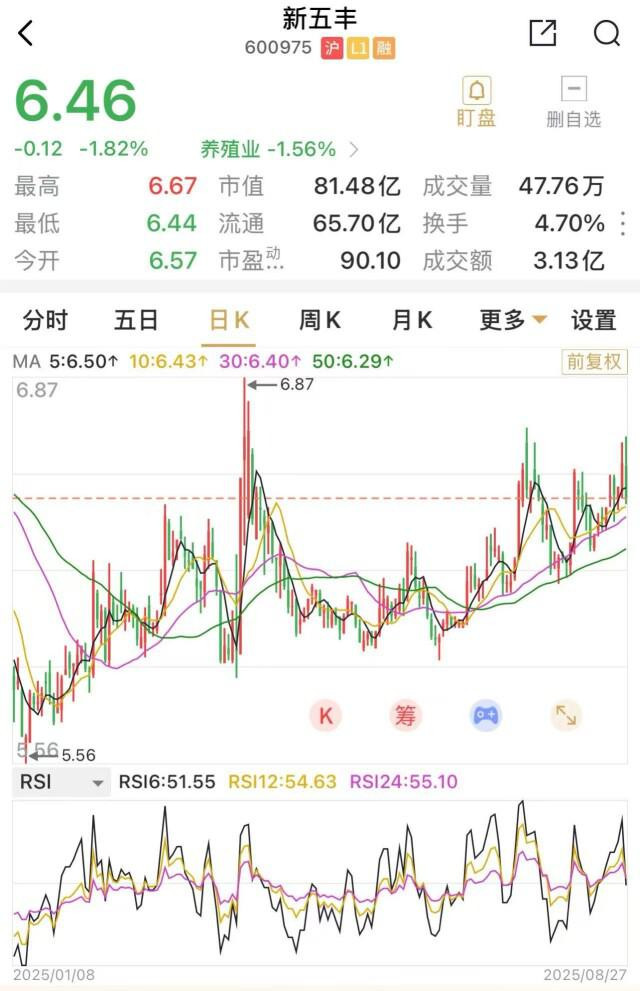The image size is (640, 991).
Task: Enable 盯盘 price alerts
Action: [x=476, y=102]
